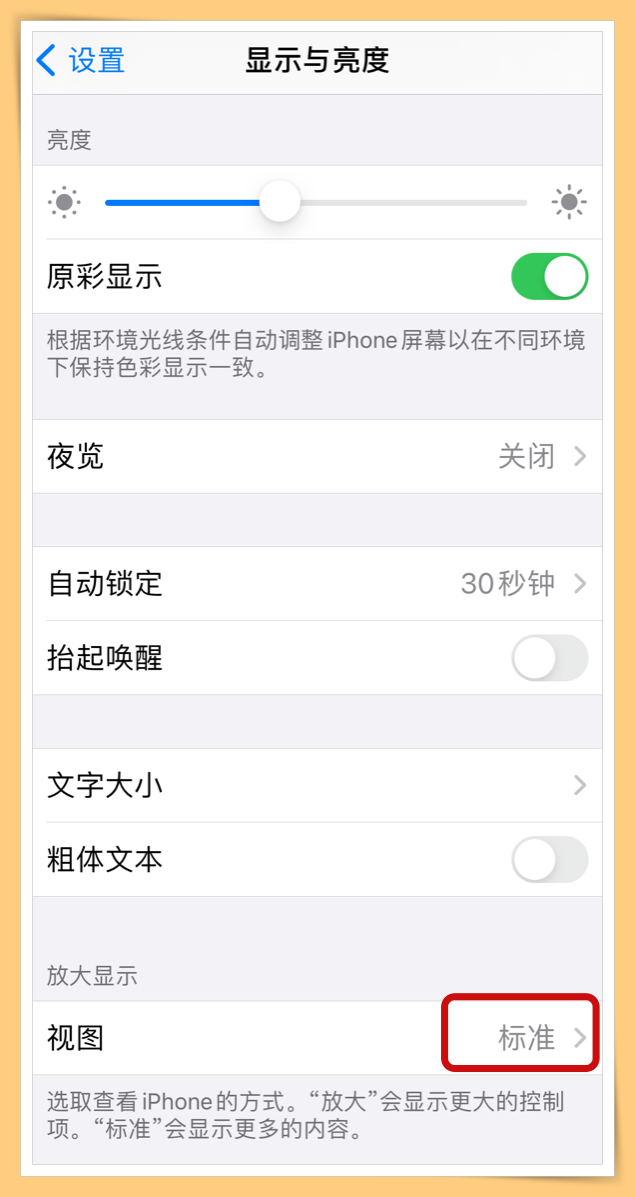Screen dimensions: 635x1197
Task: Open 自动锁定 options
Action: 318,584
